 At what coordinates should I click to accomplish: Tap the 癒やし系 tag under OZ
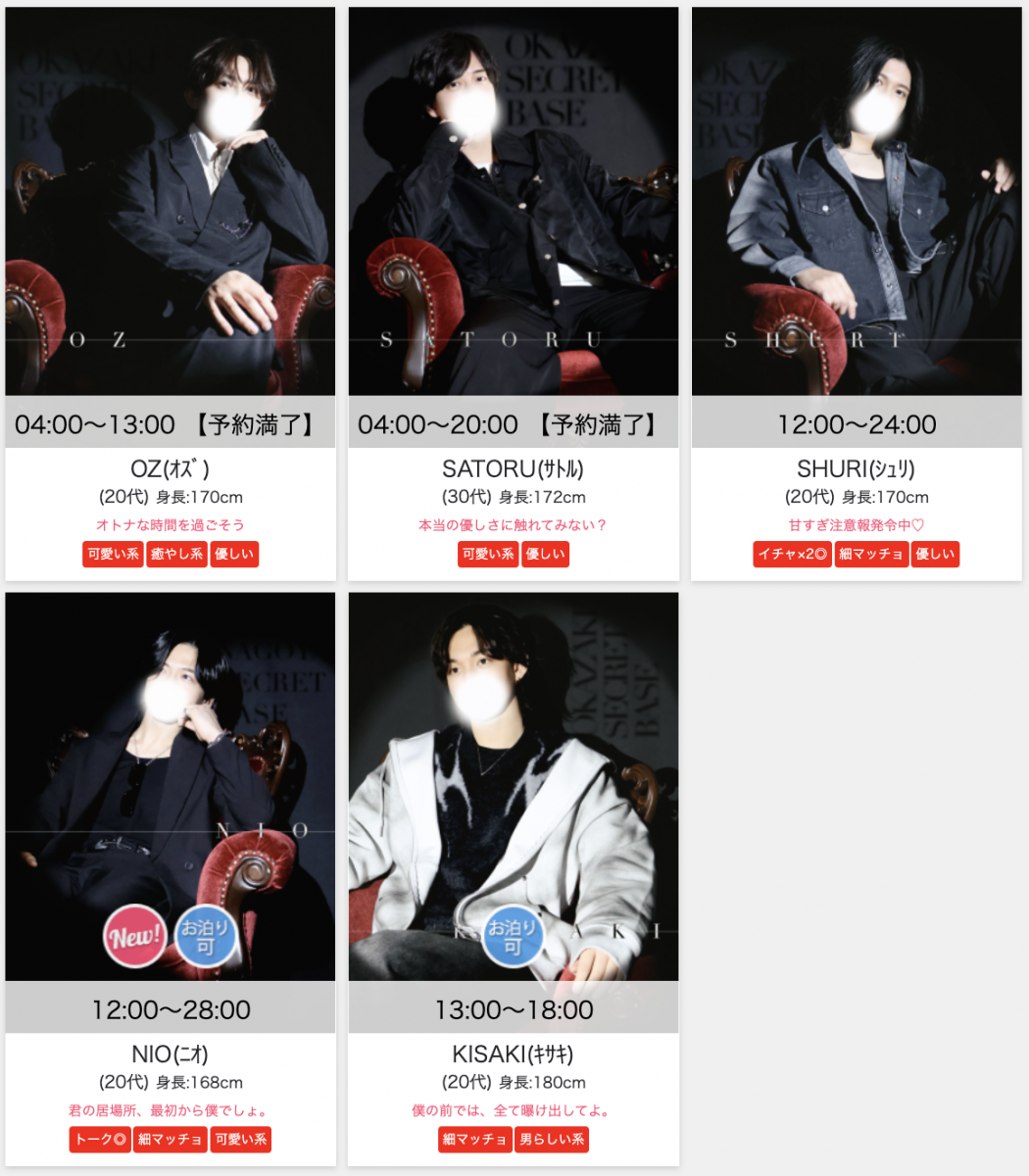[176, 555]
